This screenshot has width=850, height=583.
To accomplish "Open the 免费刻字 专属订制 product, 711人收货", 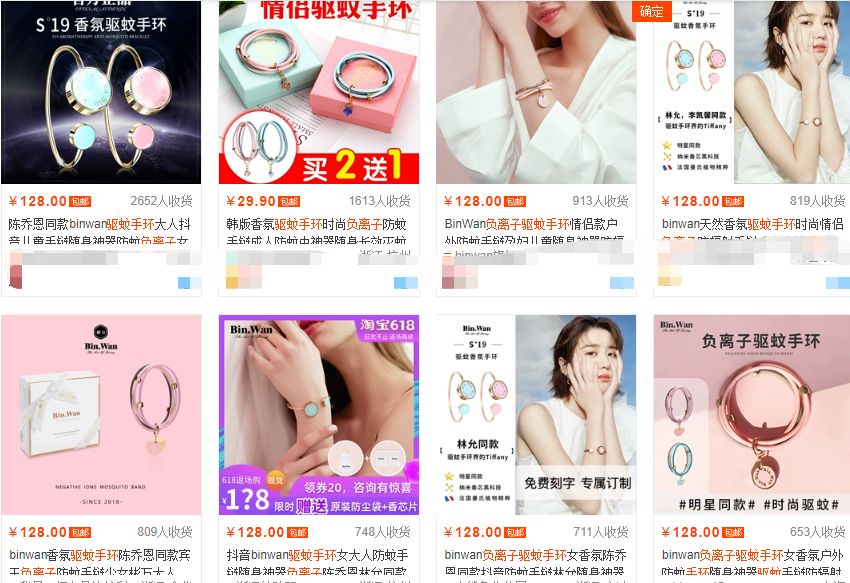I will pyautogui.click(x=536, y=415).
